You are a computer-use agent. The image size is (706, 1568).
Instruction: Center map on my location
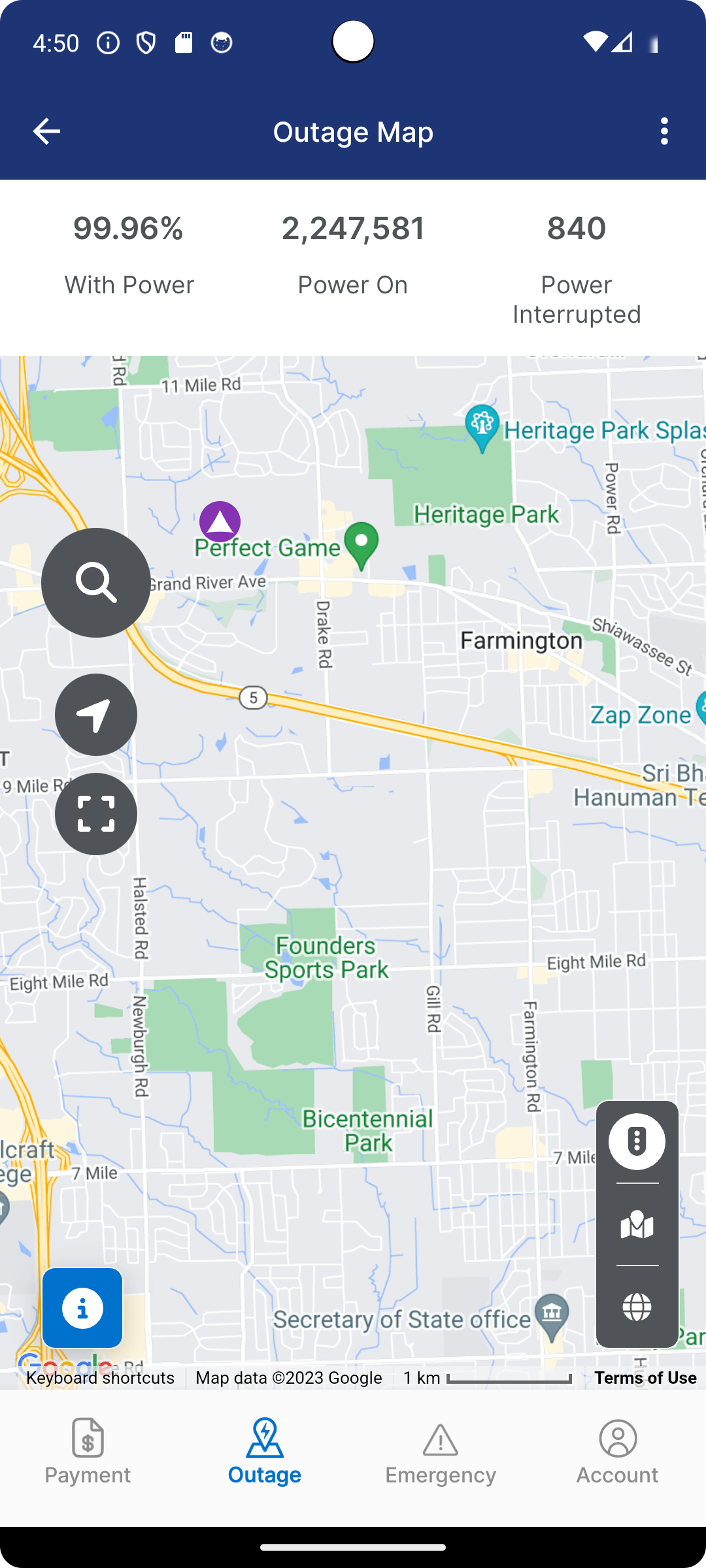click(x=96, y=715)
